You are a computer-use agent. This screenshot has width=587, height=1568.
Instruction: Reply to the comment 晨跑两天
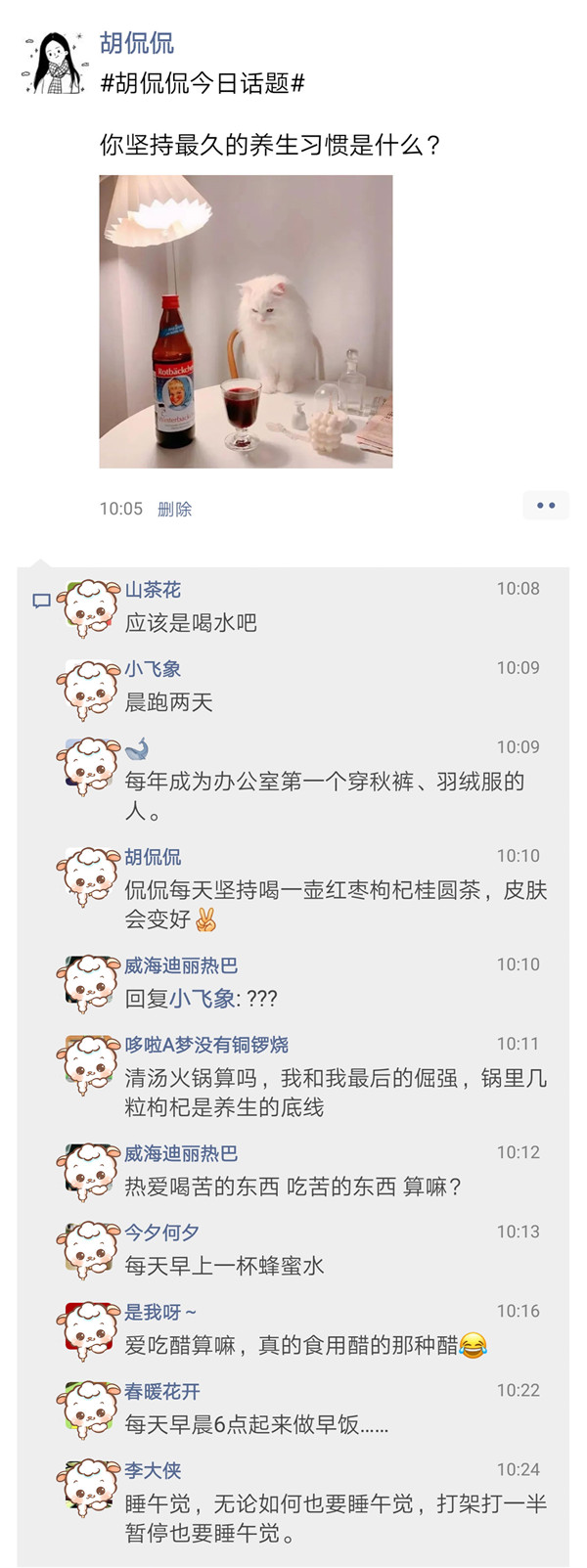pos(168,702)
